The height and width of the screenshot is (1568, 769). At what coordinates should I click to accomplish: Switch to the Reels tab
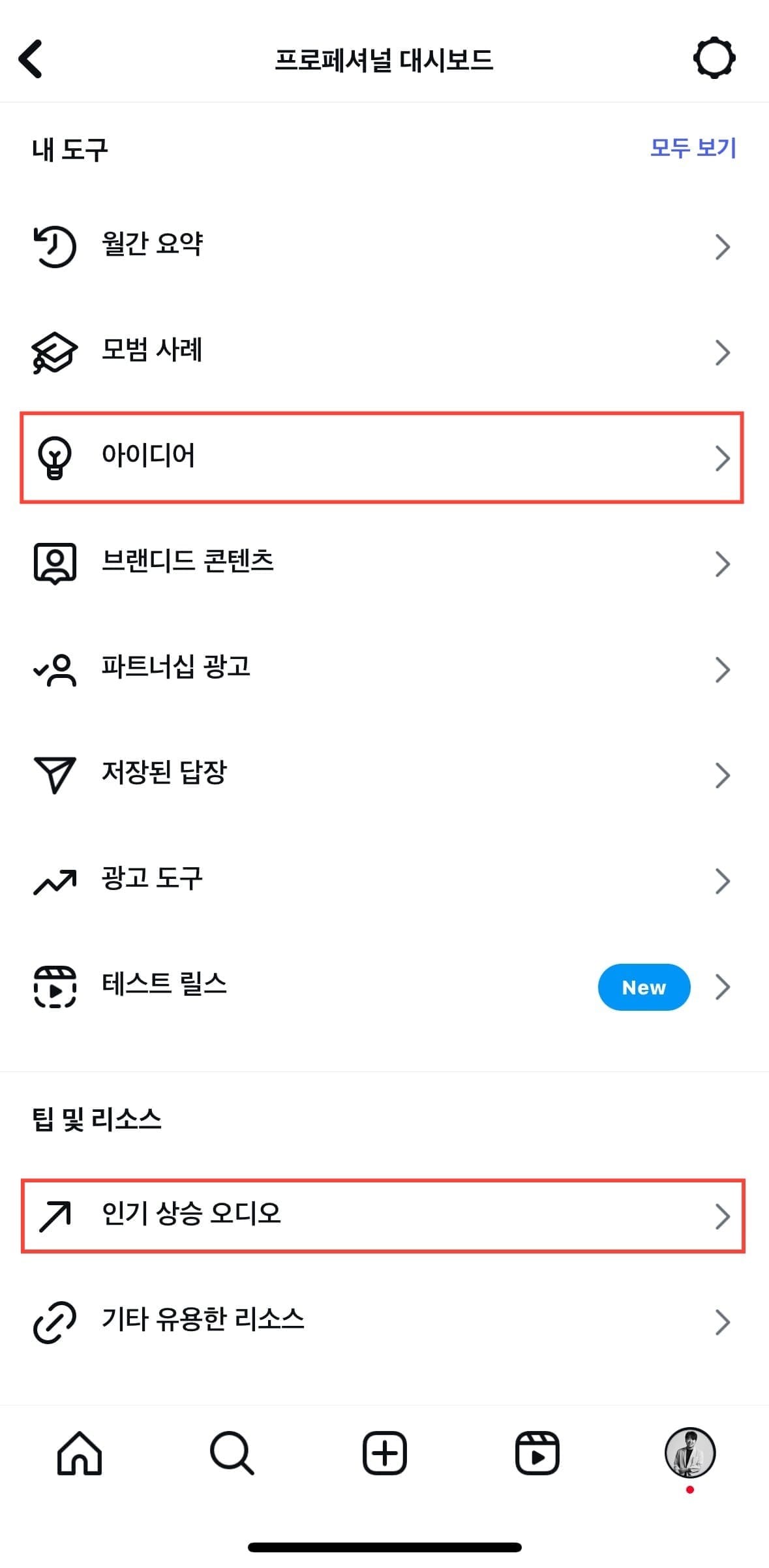[x=537, y=1453]
